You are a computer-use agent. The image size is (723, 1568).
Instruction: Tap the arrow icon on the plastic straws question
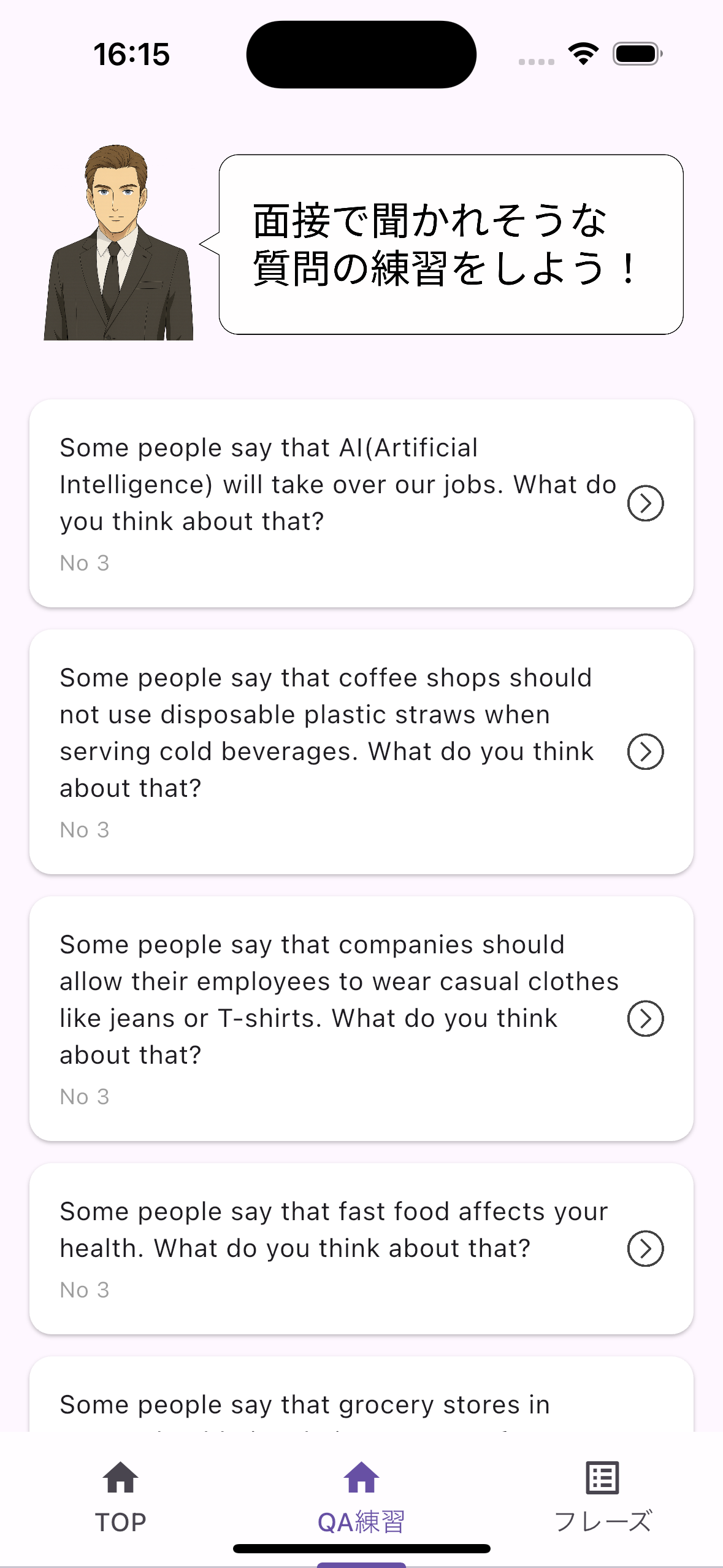645,751
